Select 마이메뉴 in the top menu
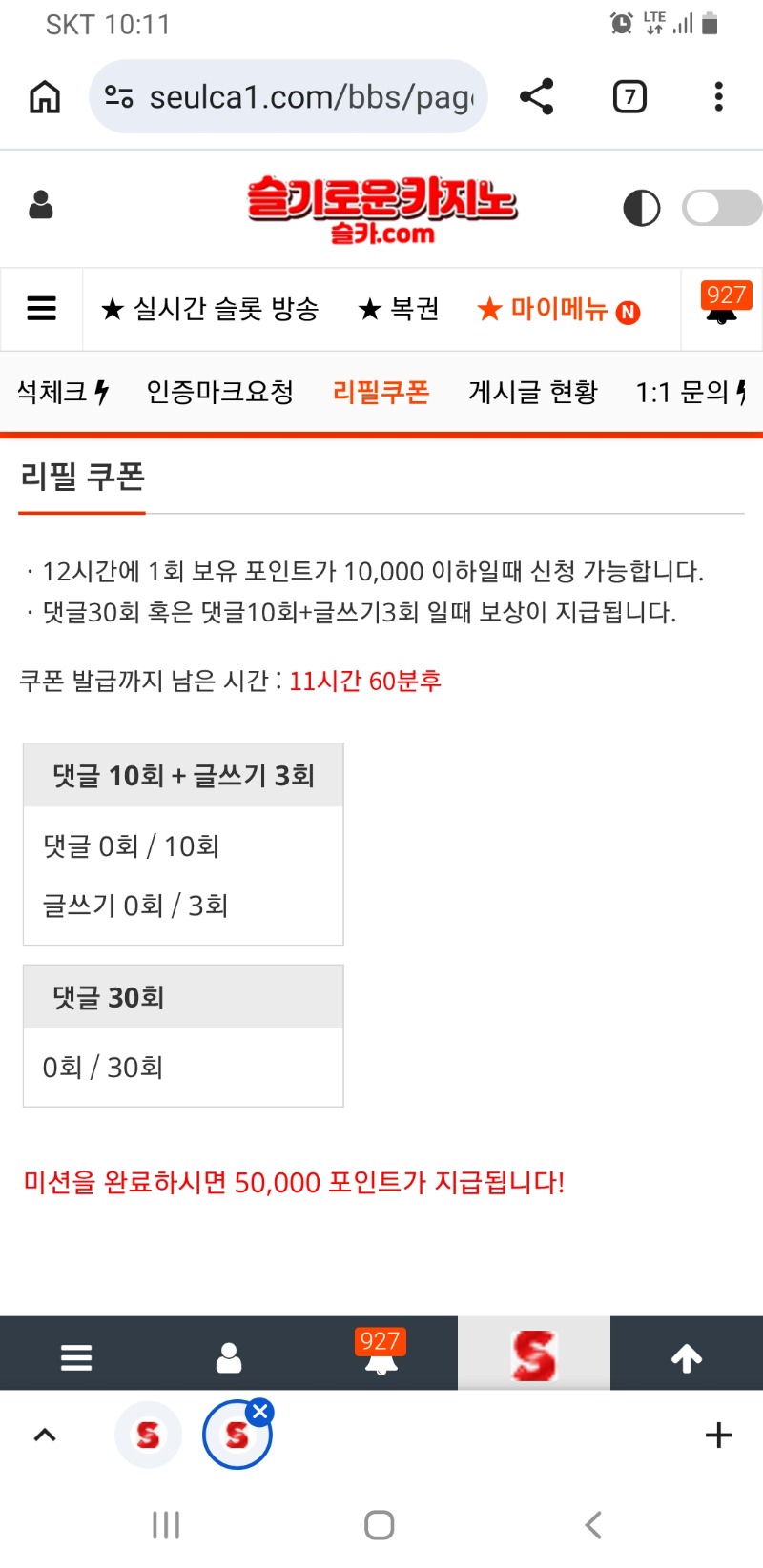This screenshot has width=763, height=1568. coord(558,309)
